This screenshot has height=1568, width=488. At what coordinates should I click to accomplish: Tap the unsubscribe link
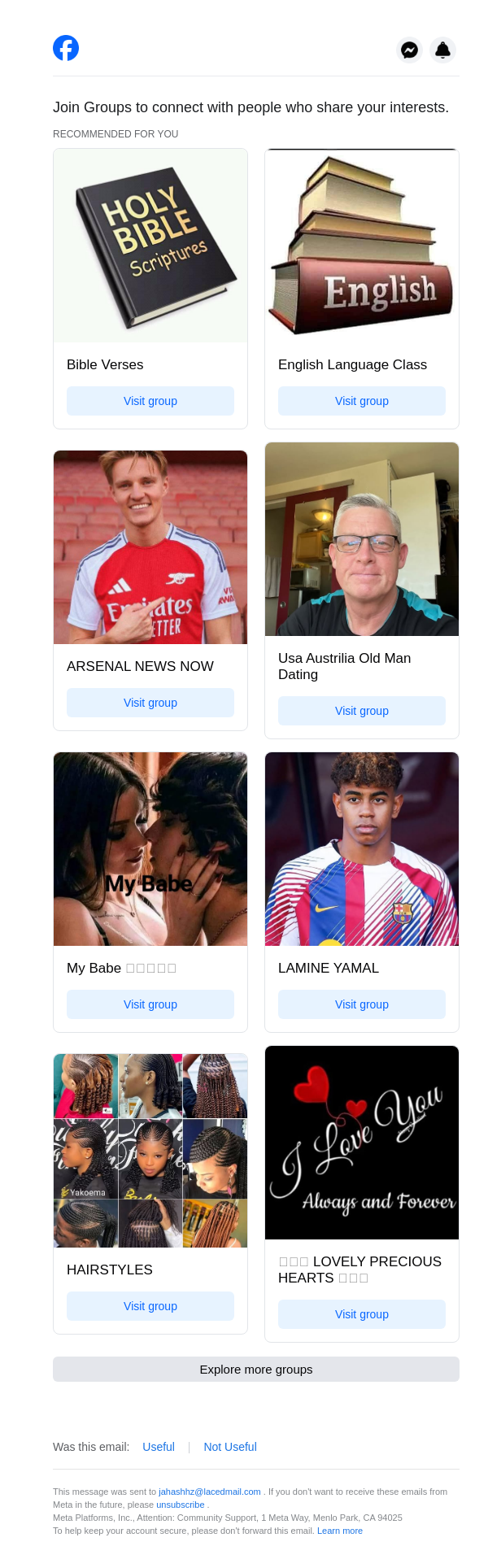point(181,1505)
